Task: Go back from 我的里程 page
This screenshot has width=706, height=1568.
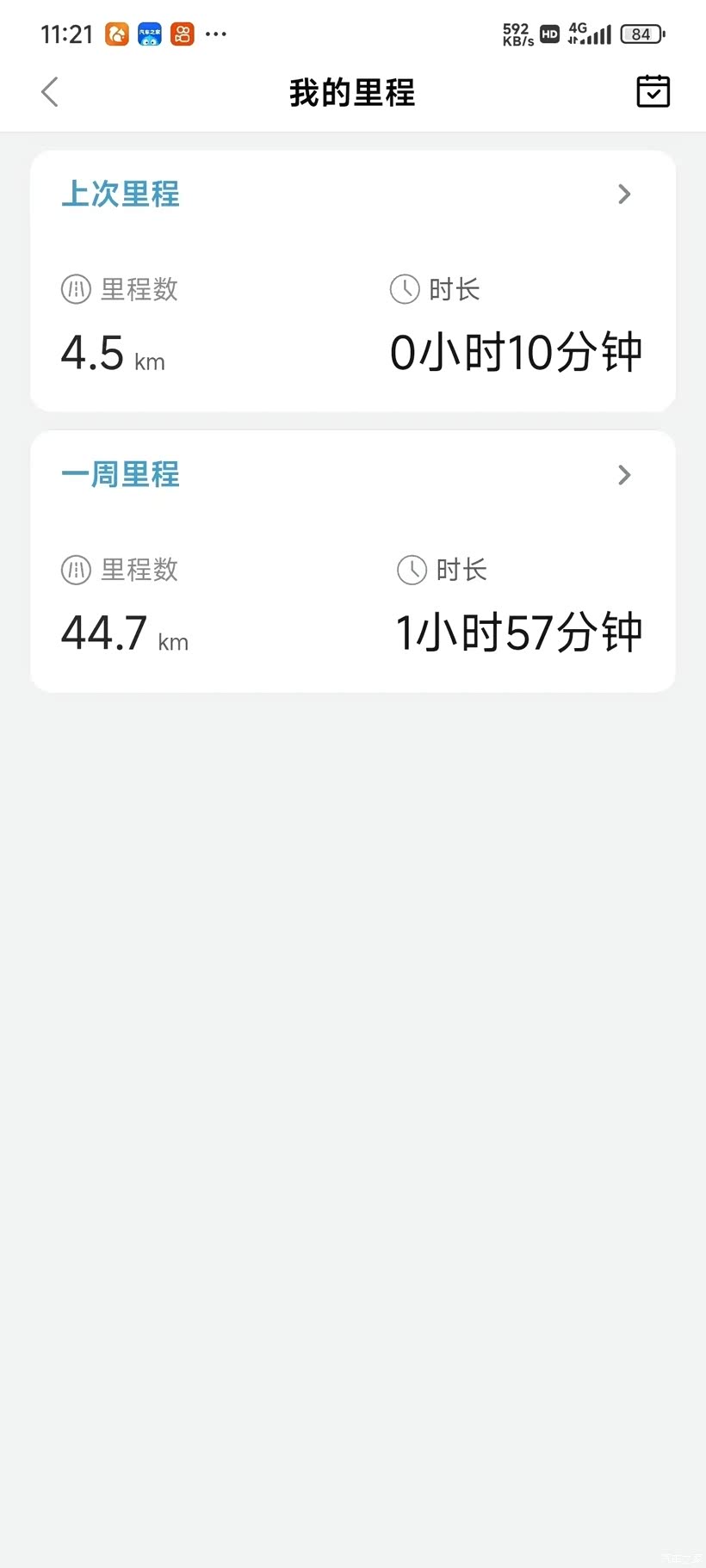Action: [50, 92]
